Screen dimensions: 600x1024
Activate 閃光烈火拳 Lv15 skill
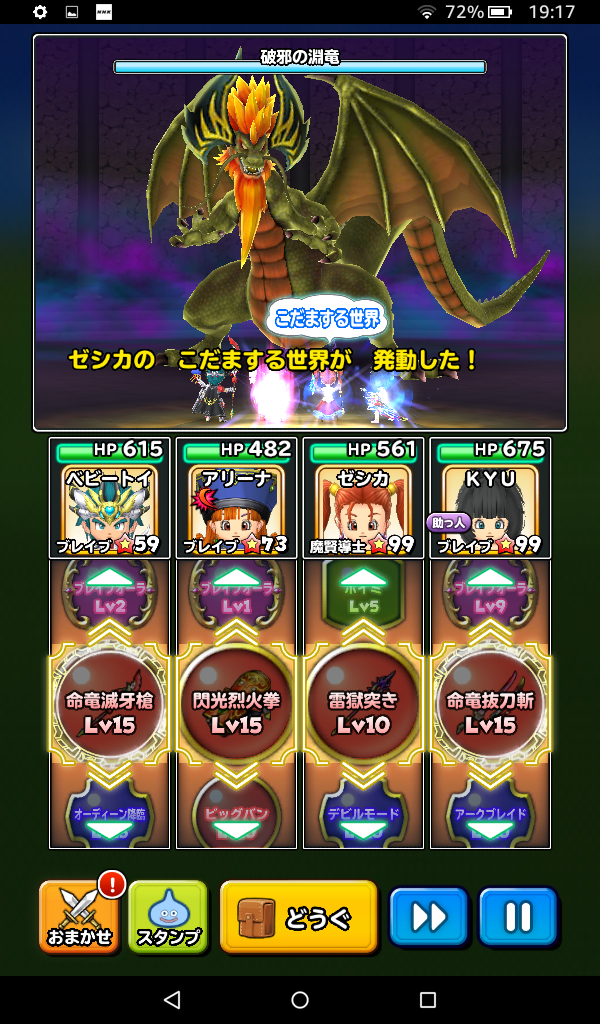pyautogui.click(x=236, y=710)
